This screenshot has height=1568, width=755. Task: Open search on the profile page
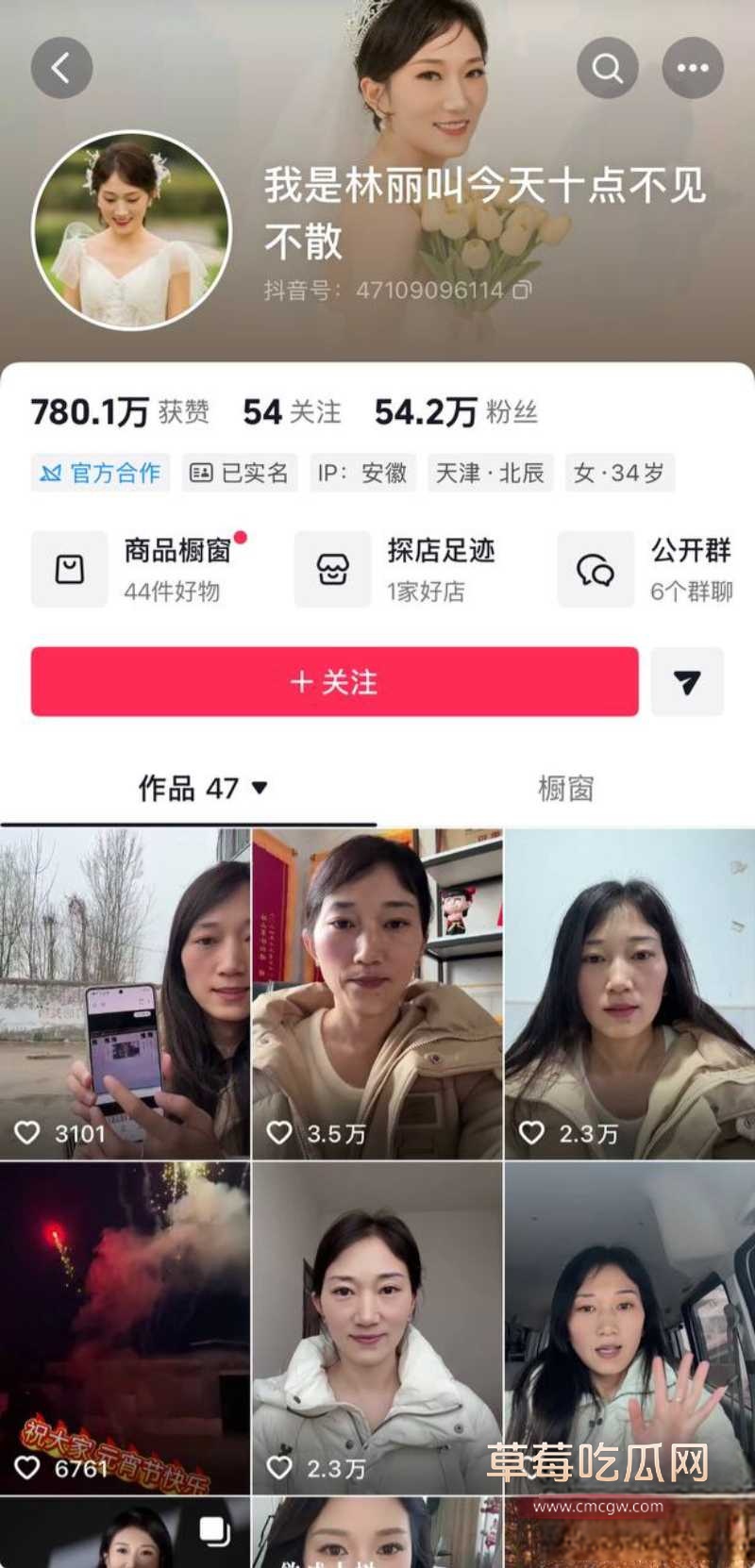click(608, 67)
